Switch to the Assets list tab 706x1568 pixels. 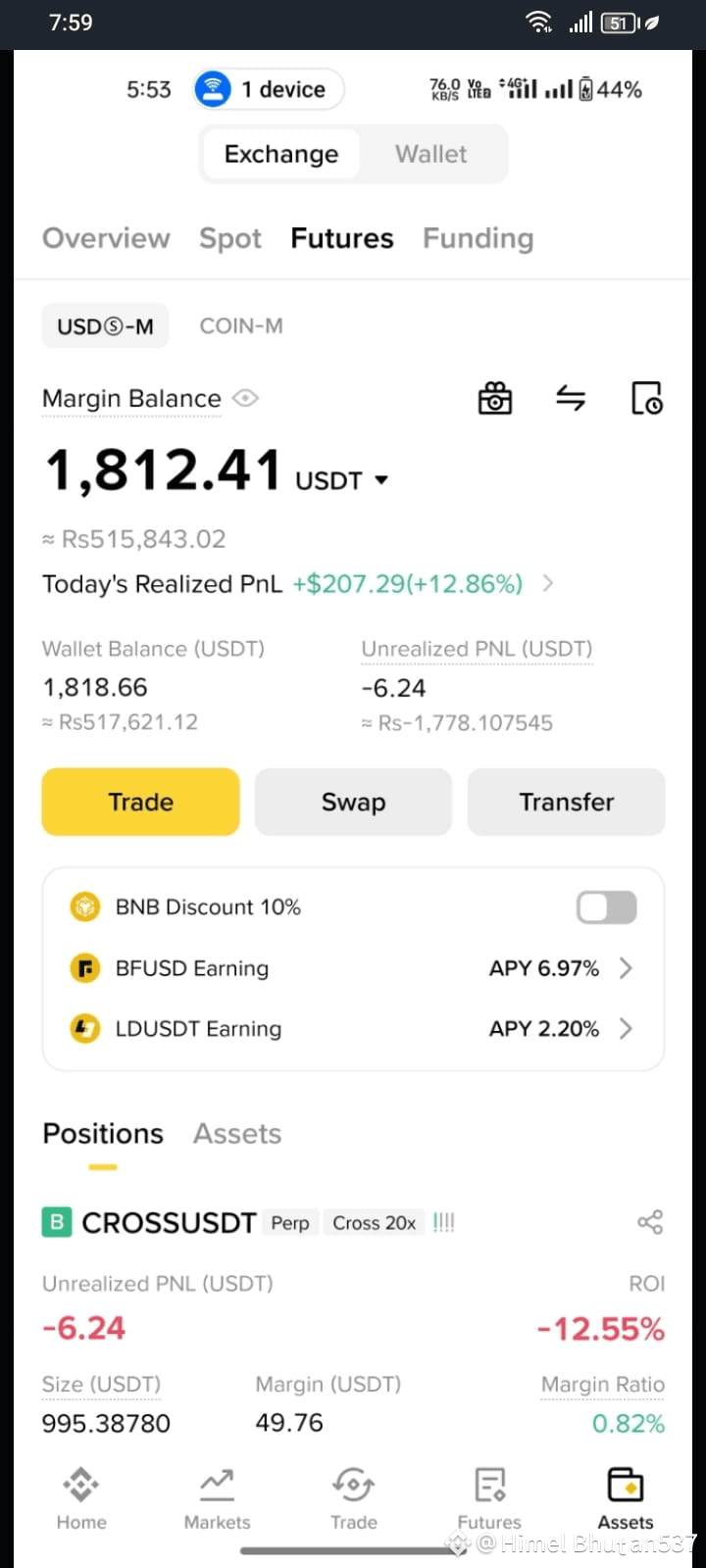click(237, 1134)
